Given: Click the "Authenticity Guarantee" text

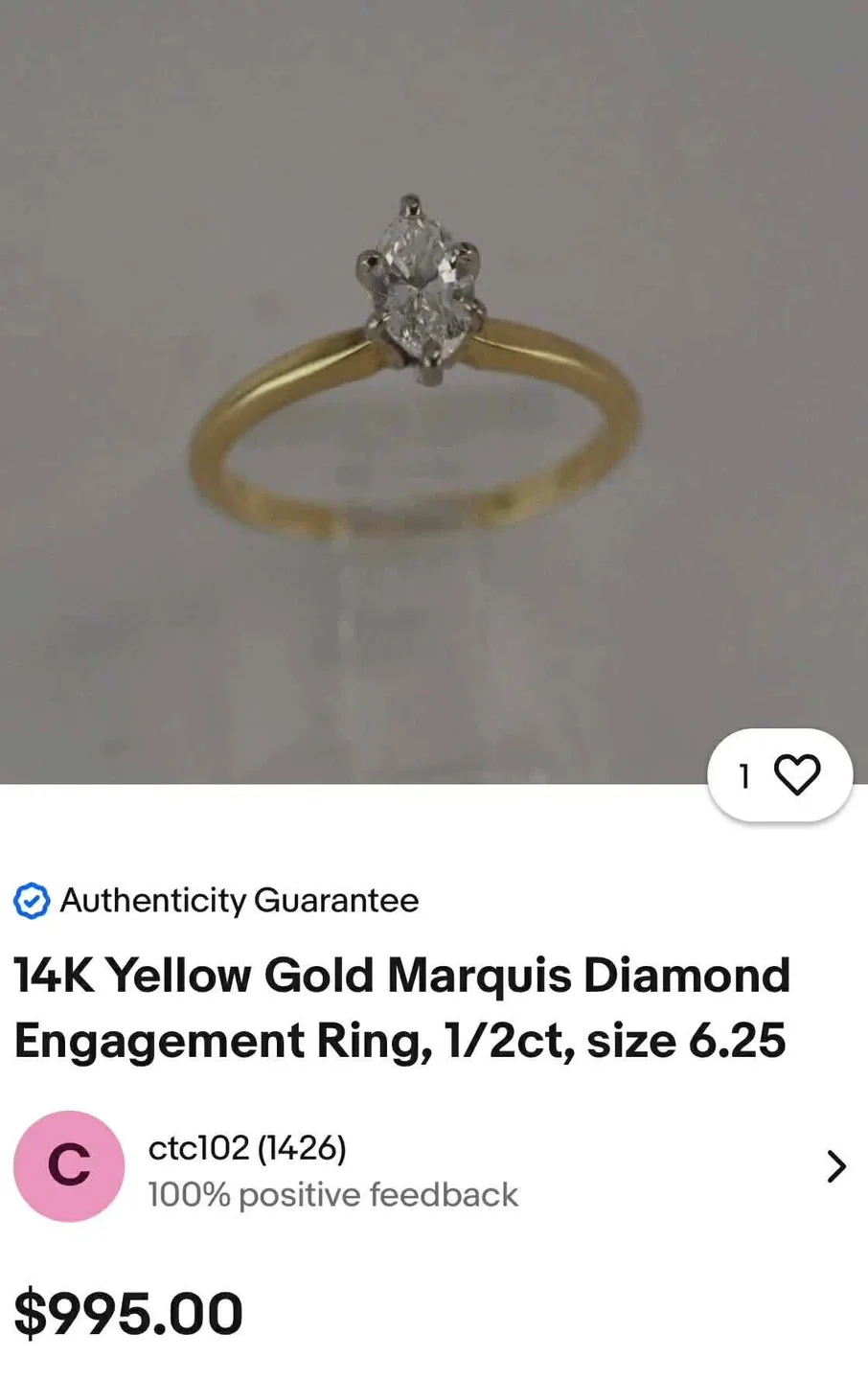Looking at the screenshot, I should [238, 901].
